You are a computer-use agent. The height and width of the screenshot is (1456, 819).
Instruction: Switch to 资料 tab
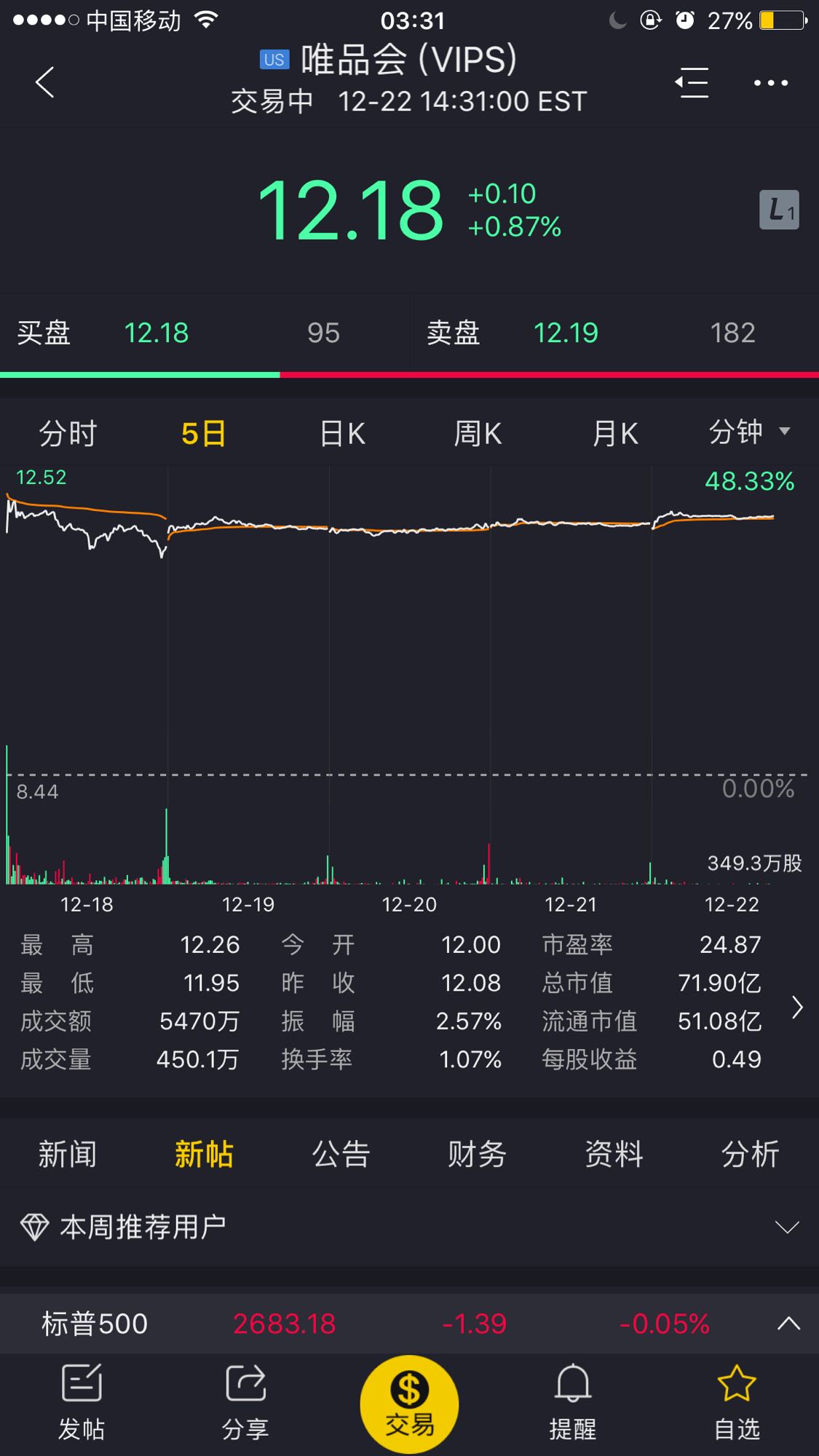(x=614, y=1155)
